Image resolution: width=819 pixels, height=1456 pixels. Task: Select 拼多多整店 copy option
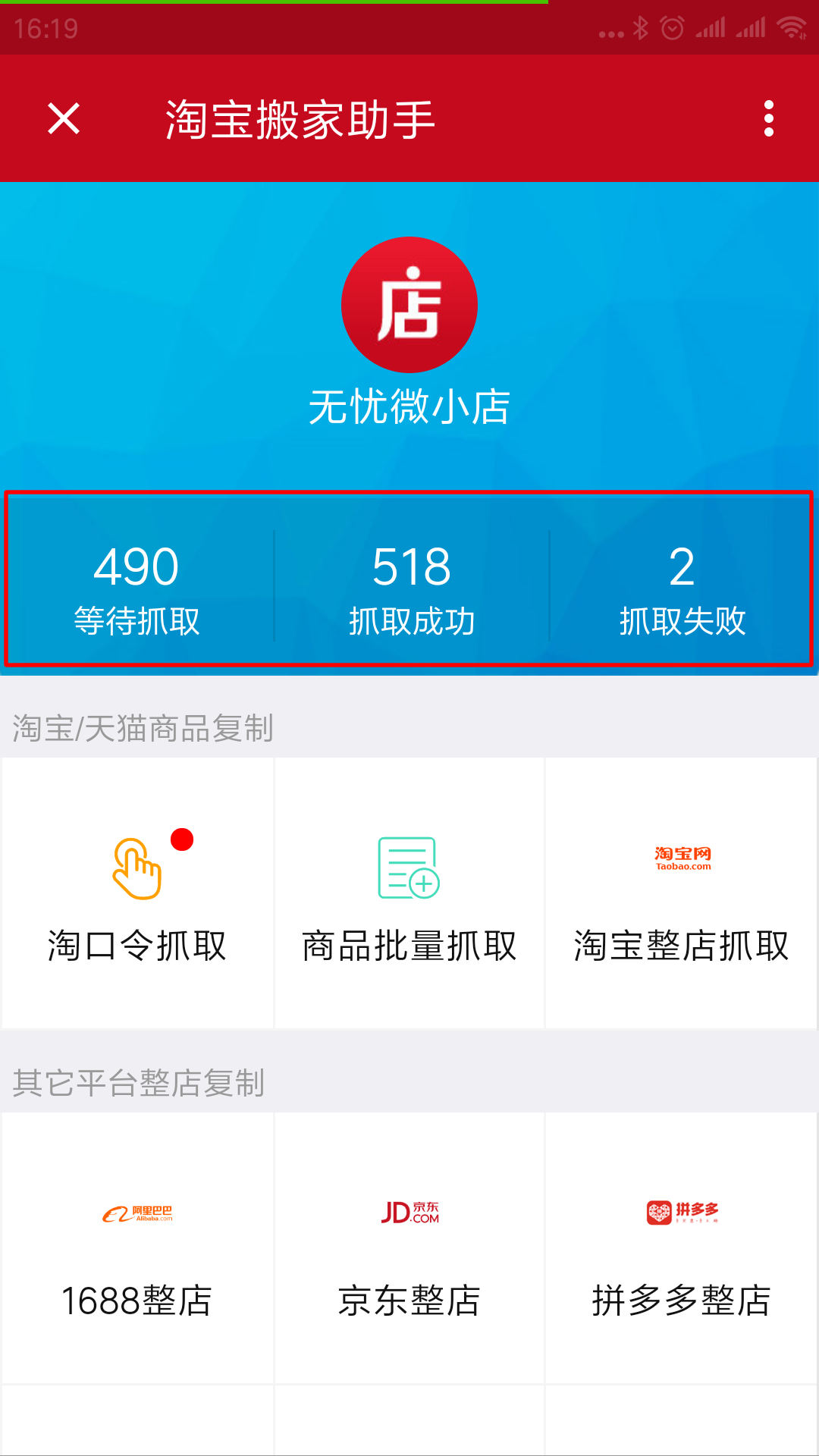coord(681,1248)
